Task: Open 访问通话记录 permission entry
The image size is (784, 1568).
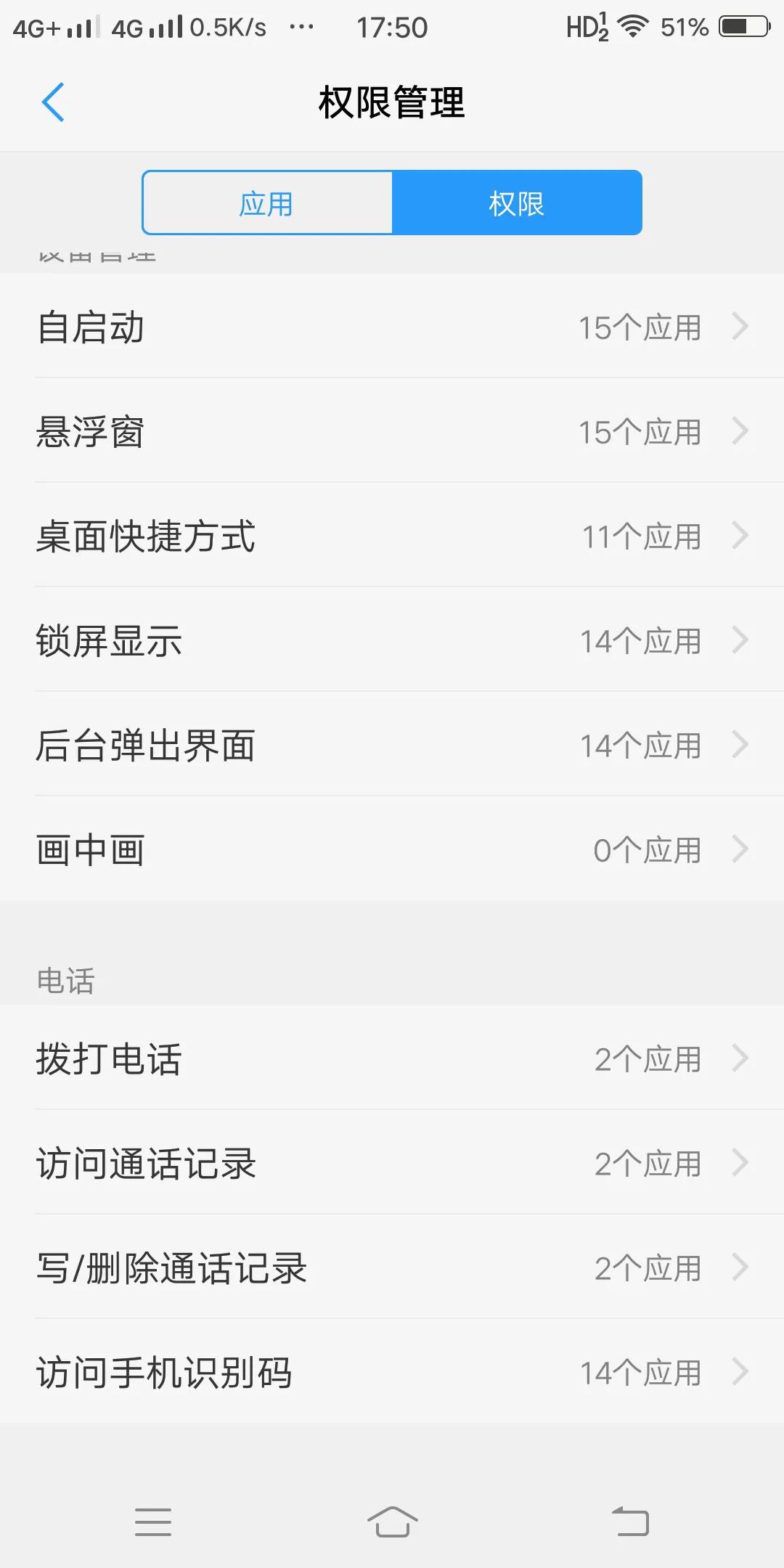Action: click(392, 1164)
